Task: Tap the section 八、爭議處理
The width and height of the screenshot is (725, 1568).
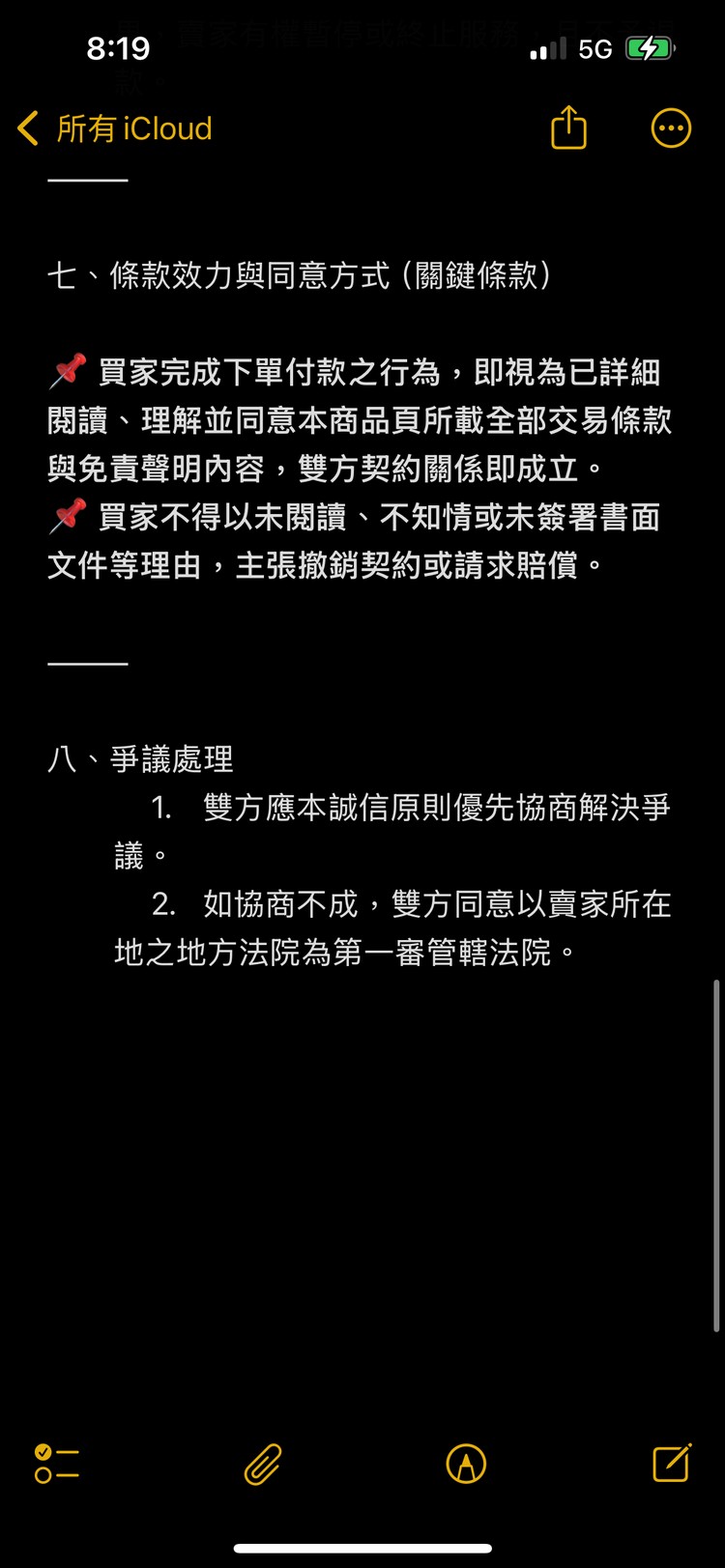Action: [x=141, y=760]
